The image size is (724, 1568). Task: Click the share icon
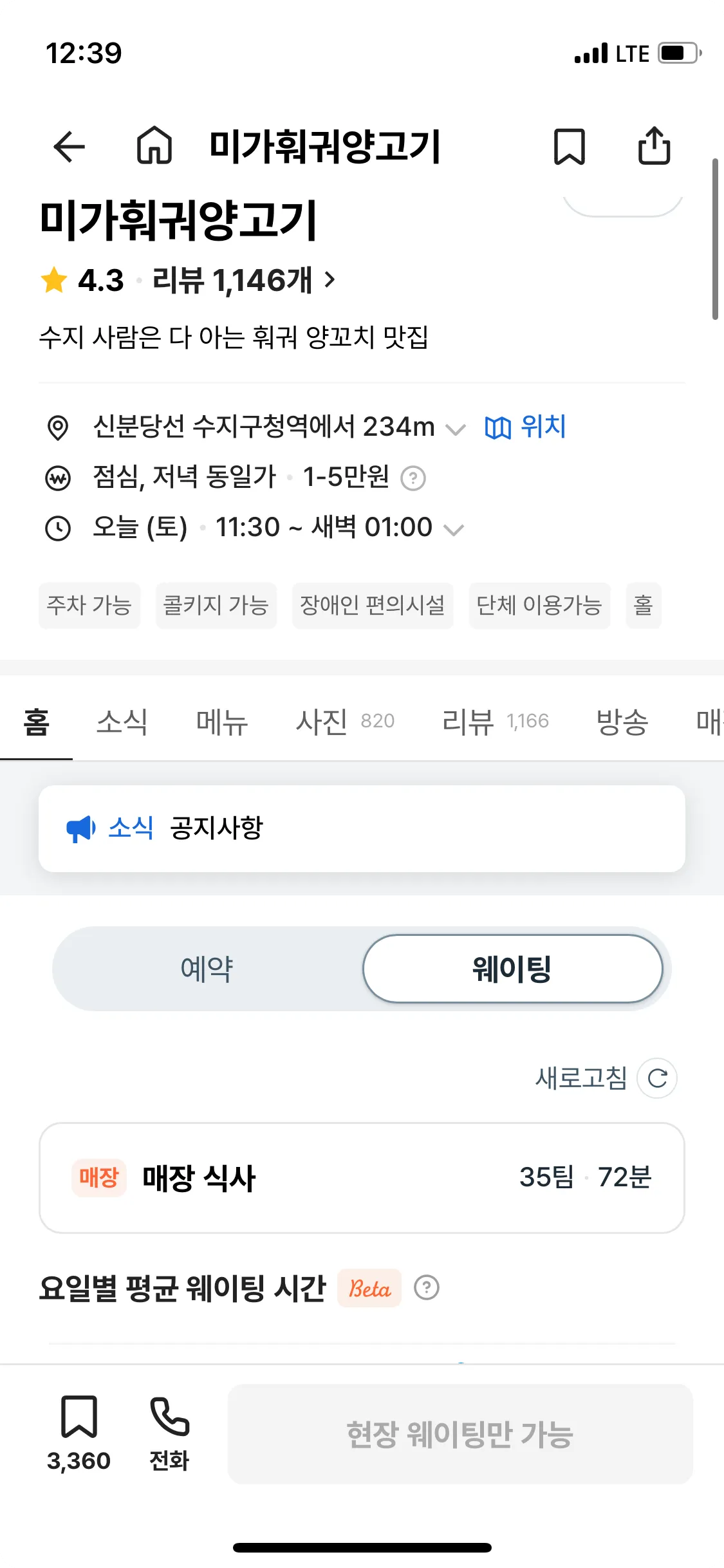pos(654,146)
